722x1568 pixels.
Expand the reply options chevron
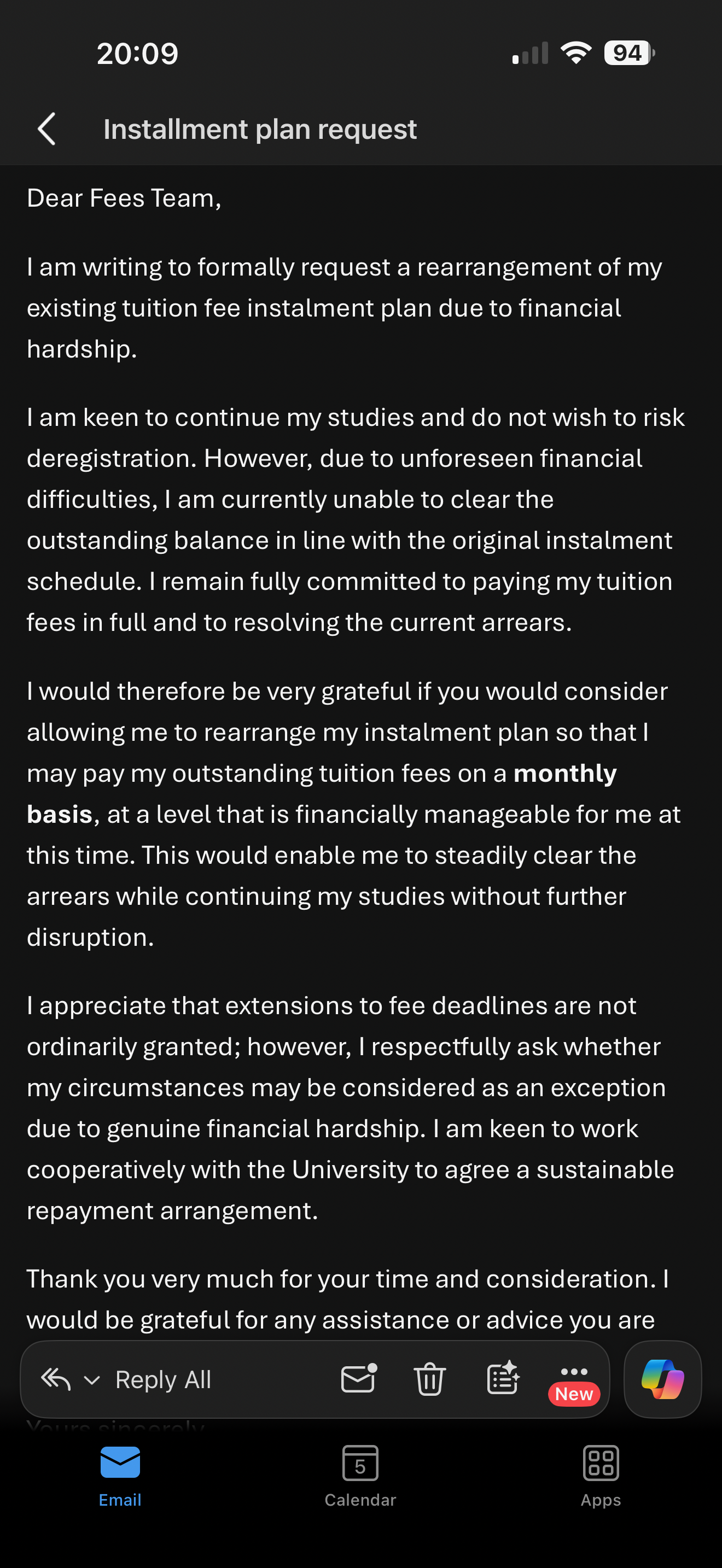click(x=92, y=1380)
